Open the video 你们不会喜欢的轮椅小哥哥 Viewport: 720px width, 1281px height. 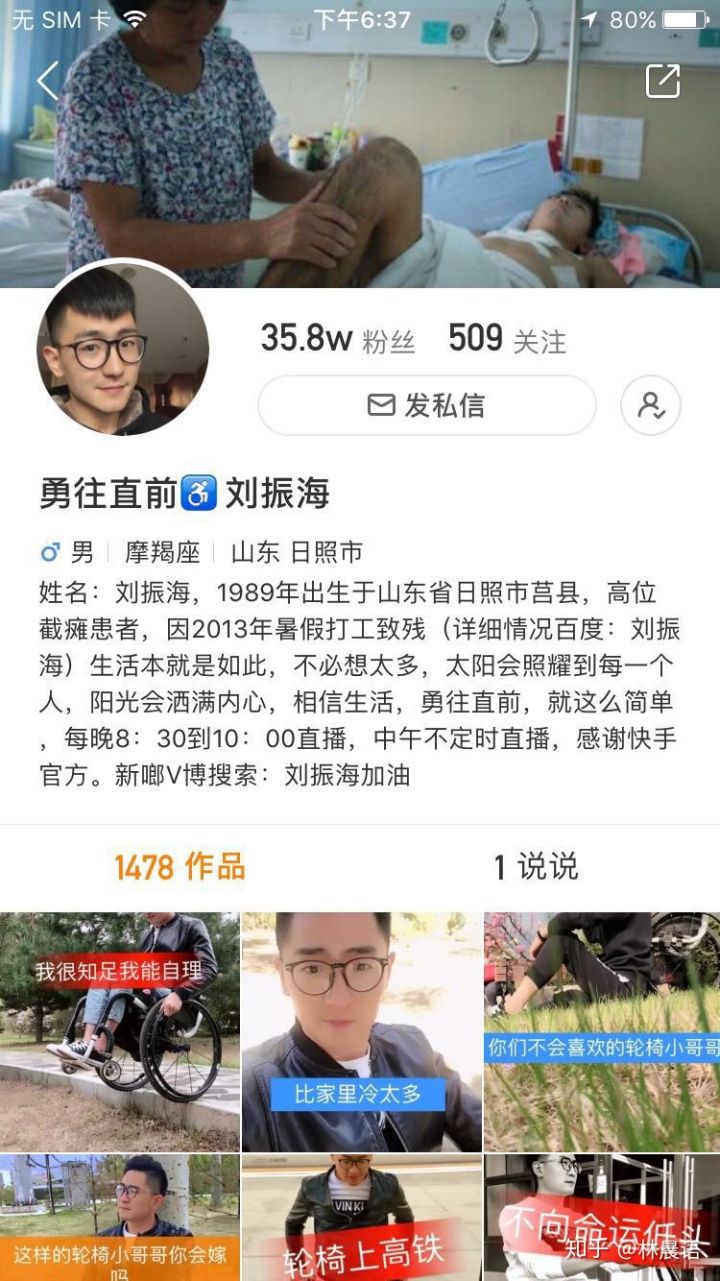click(x=600, y=1030)
